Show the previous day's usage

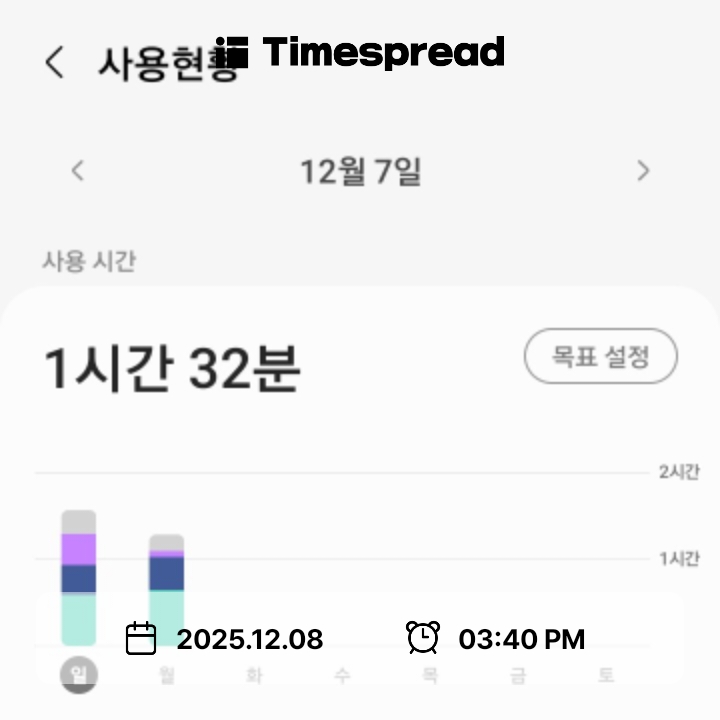pos(78,171)
